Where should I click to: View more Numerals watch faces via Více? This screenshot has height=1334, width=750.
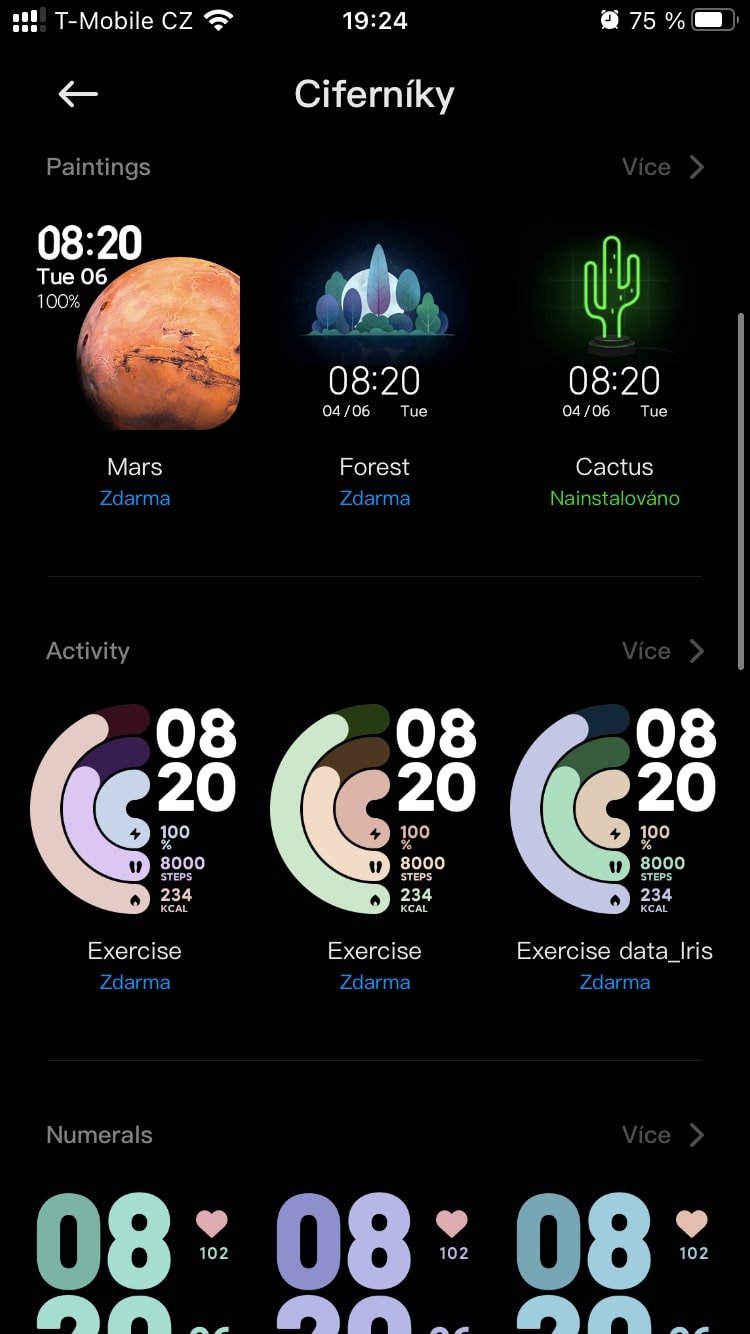663,1135
